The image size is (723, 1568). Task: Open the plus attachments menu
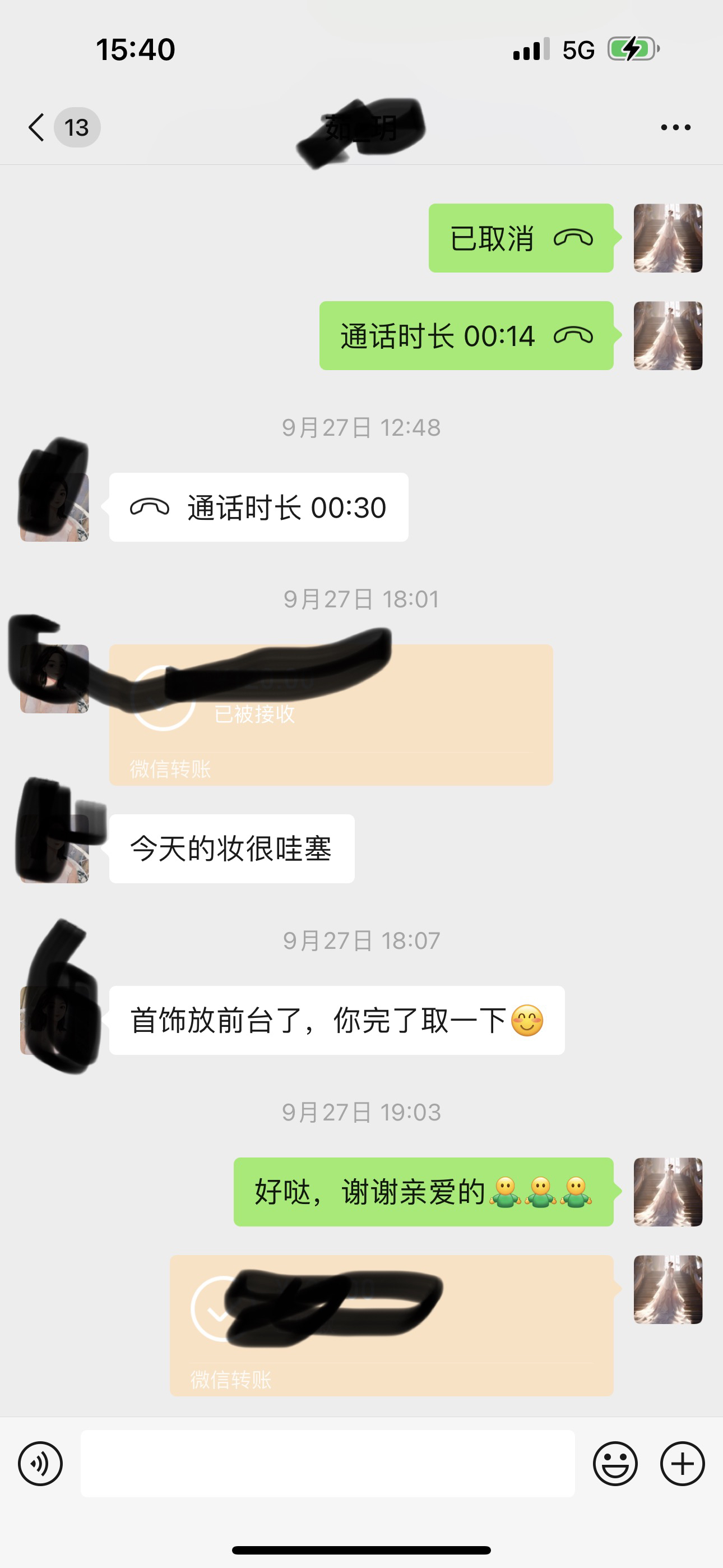pyautogui.click(x=682, y=1463)
